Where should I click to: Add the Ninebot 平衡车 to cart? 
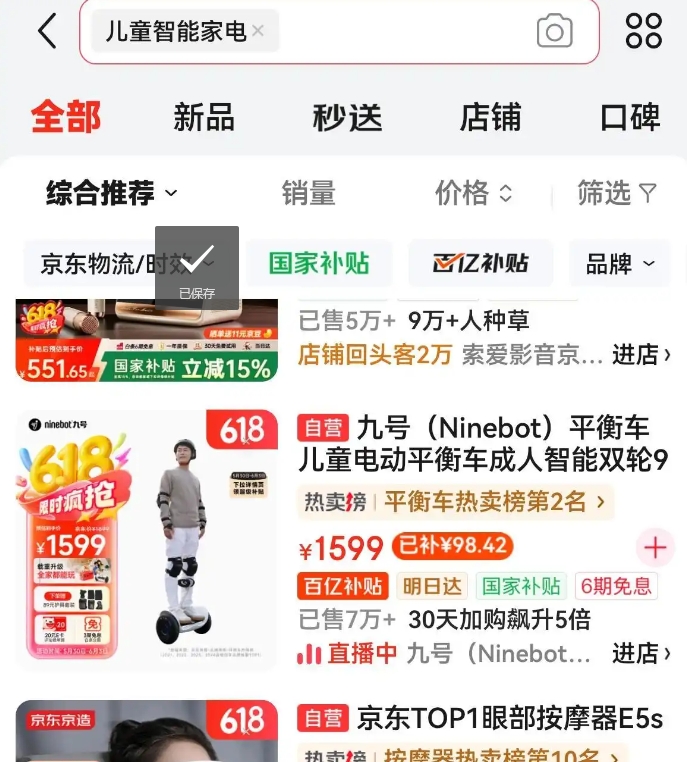[655, 547]
